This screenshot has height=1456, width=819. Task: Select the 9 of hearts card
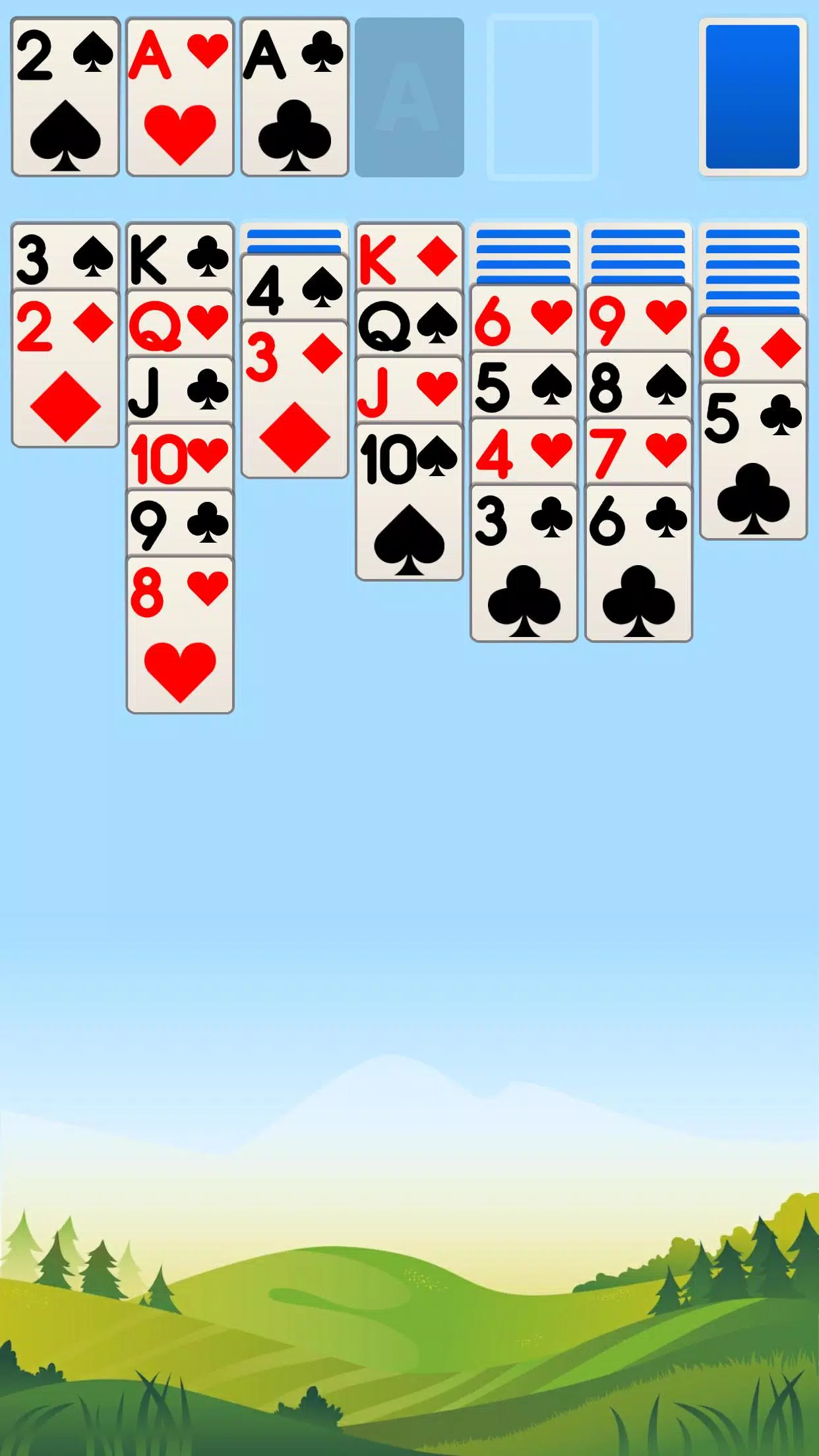pyautogui.click(x=638, y=318)
